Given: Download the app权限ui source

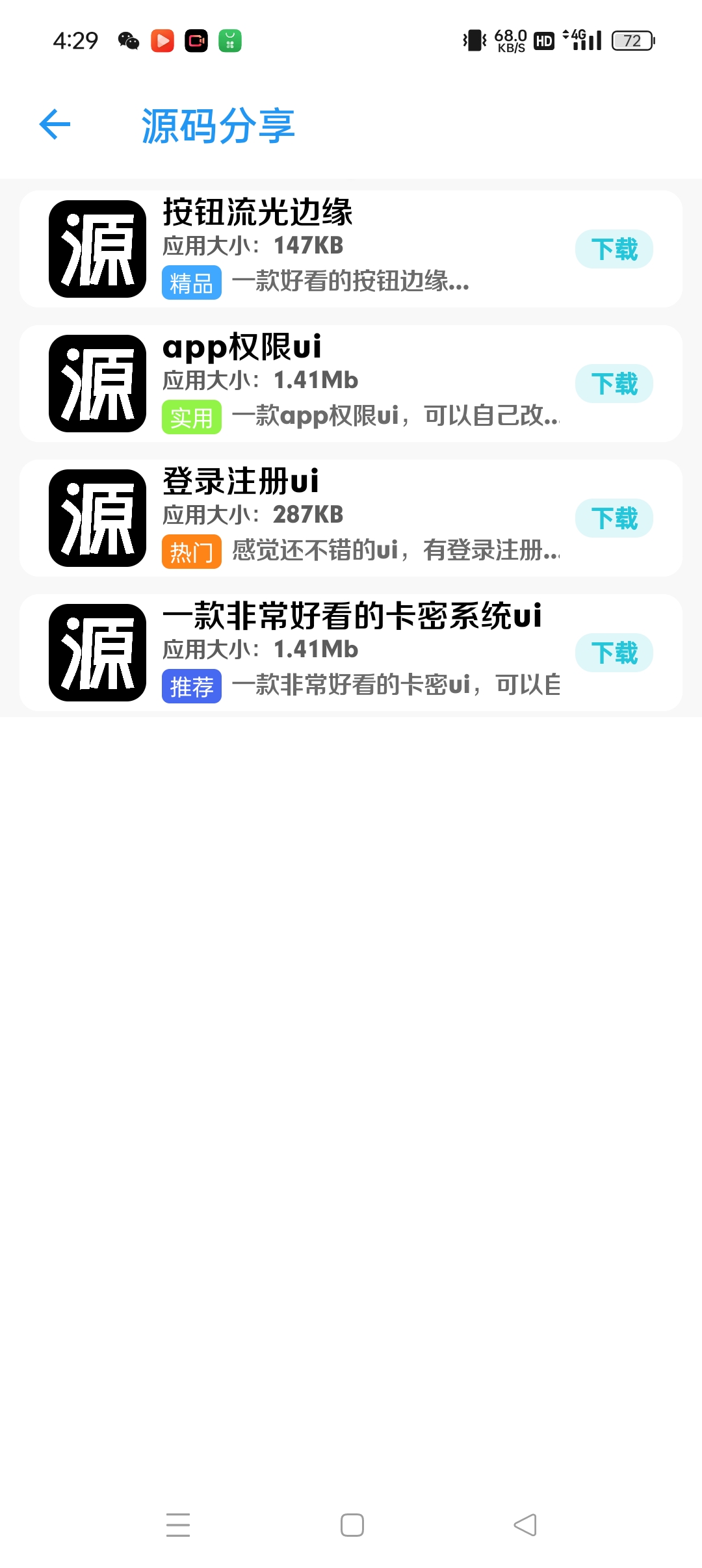Looking at the screenshot, I should click(x=614, y=384).
